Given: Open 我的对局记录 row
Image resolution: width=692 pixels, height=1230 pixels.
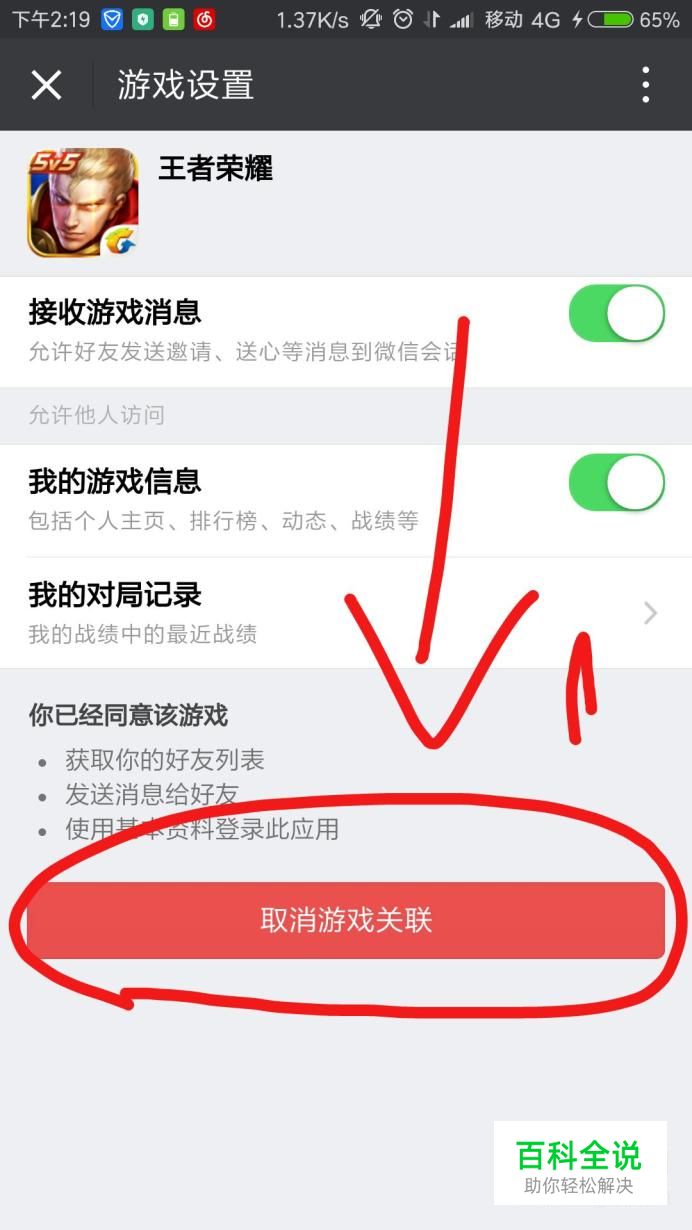Looking at the screenshot, I should coord(345,613).
